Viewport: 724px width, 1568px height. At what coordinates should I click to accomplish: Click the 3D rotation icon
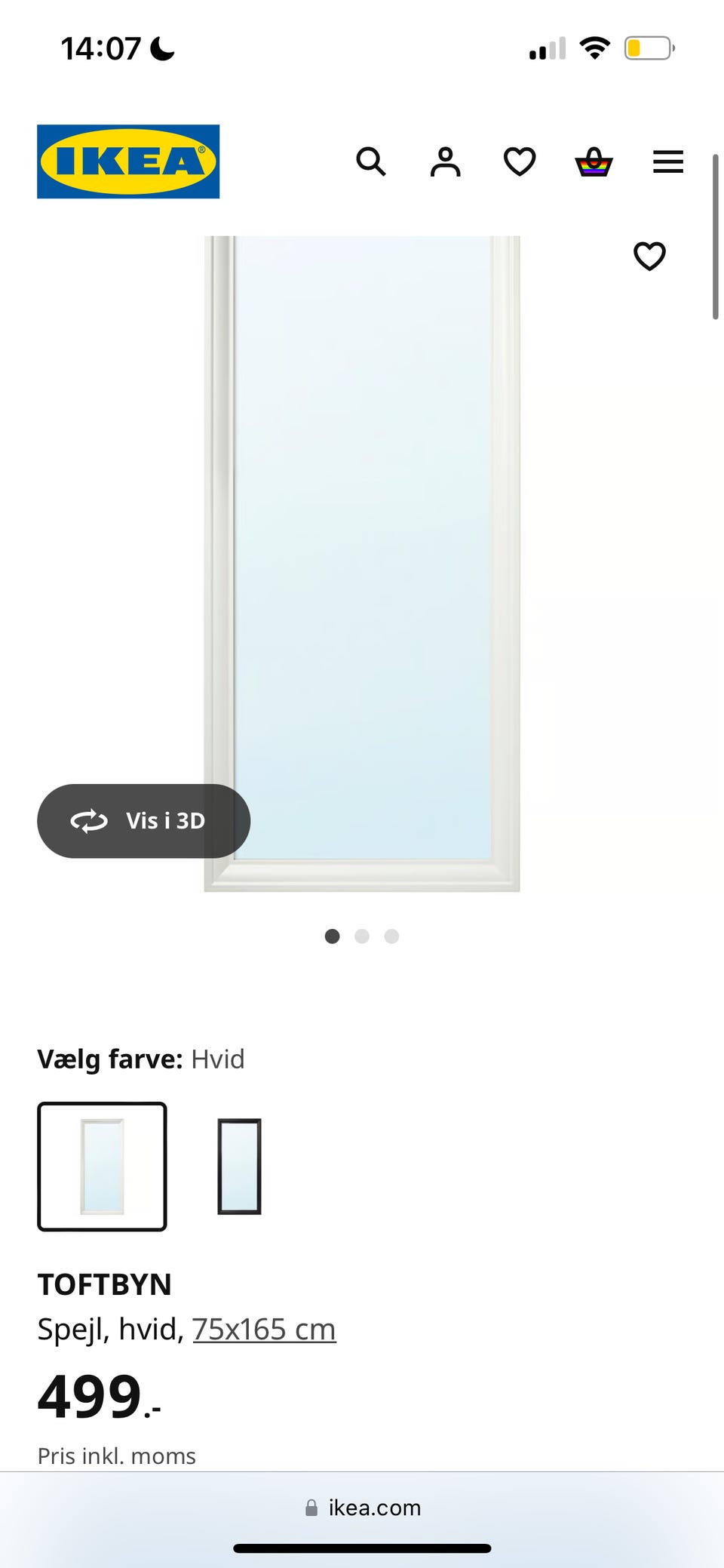click(88, 821)
